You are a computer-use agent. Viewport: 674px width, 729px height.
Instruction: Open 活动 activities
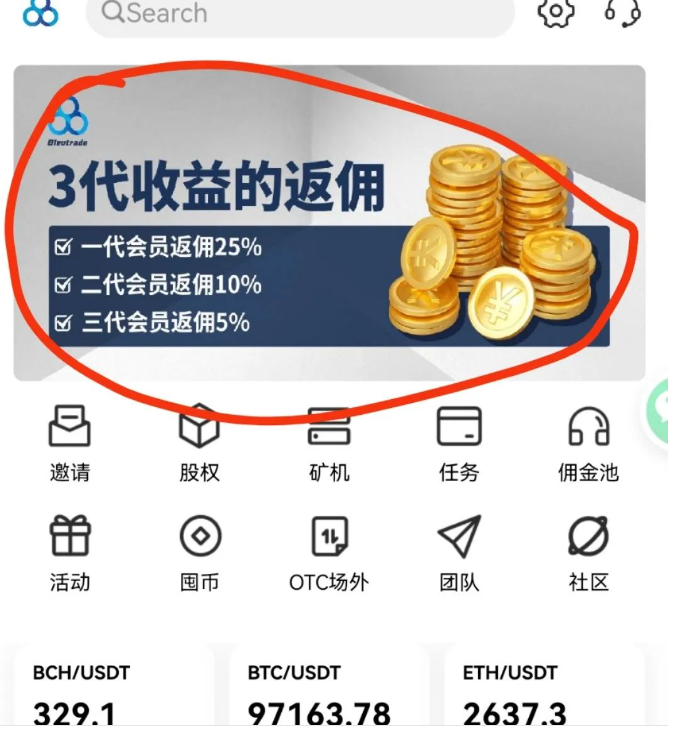[x=70, y=553]
